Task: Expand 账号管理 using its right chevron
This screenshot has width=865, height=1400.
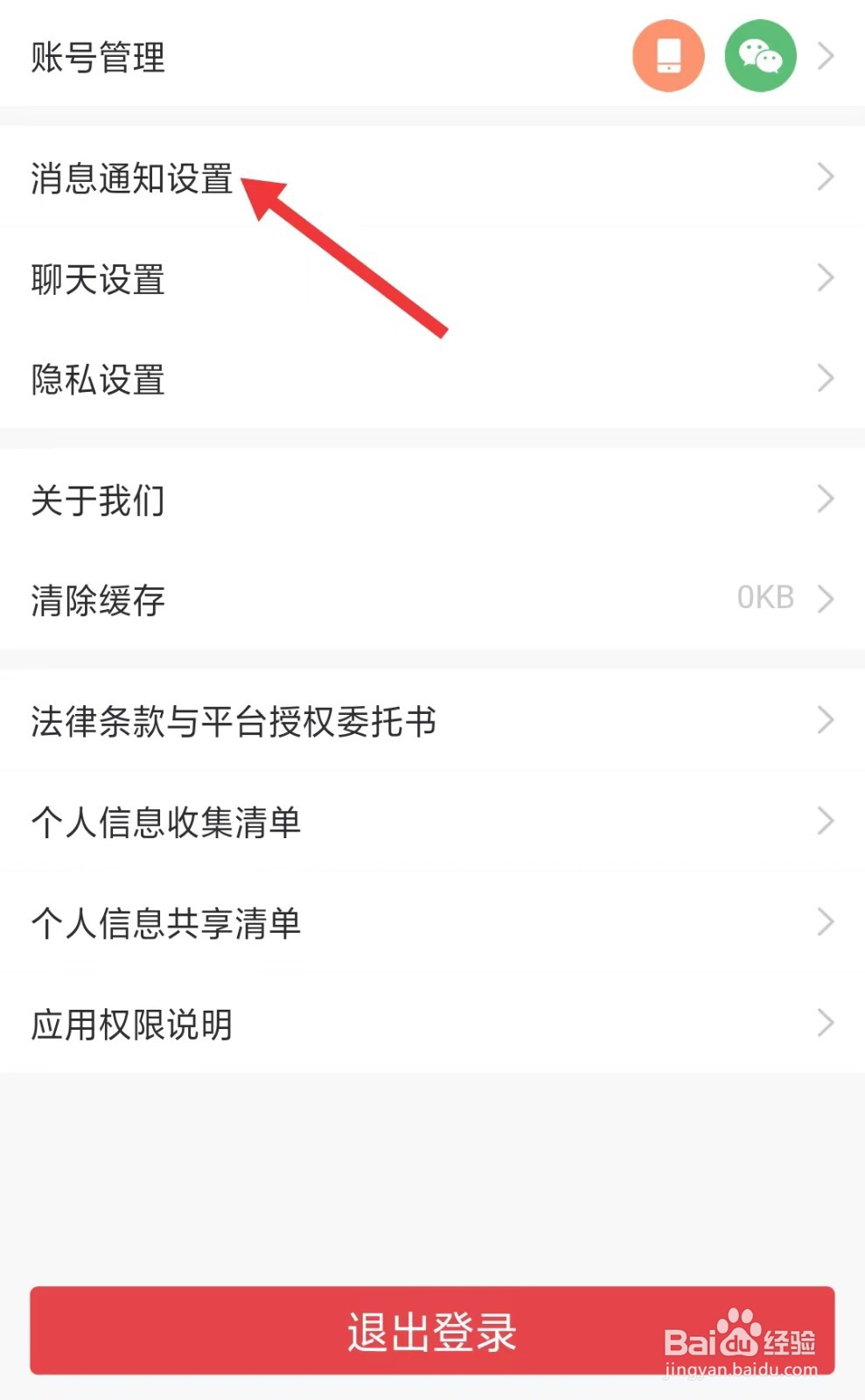Action: pyautogui.click(x=826, y=54)
